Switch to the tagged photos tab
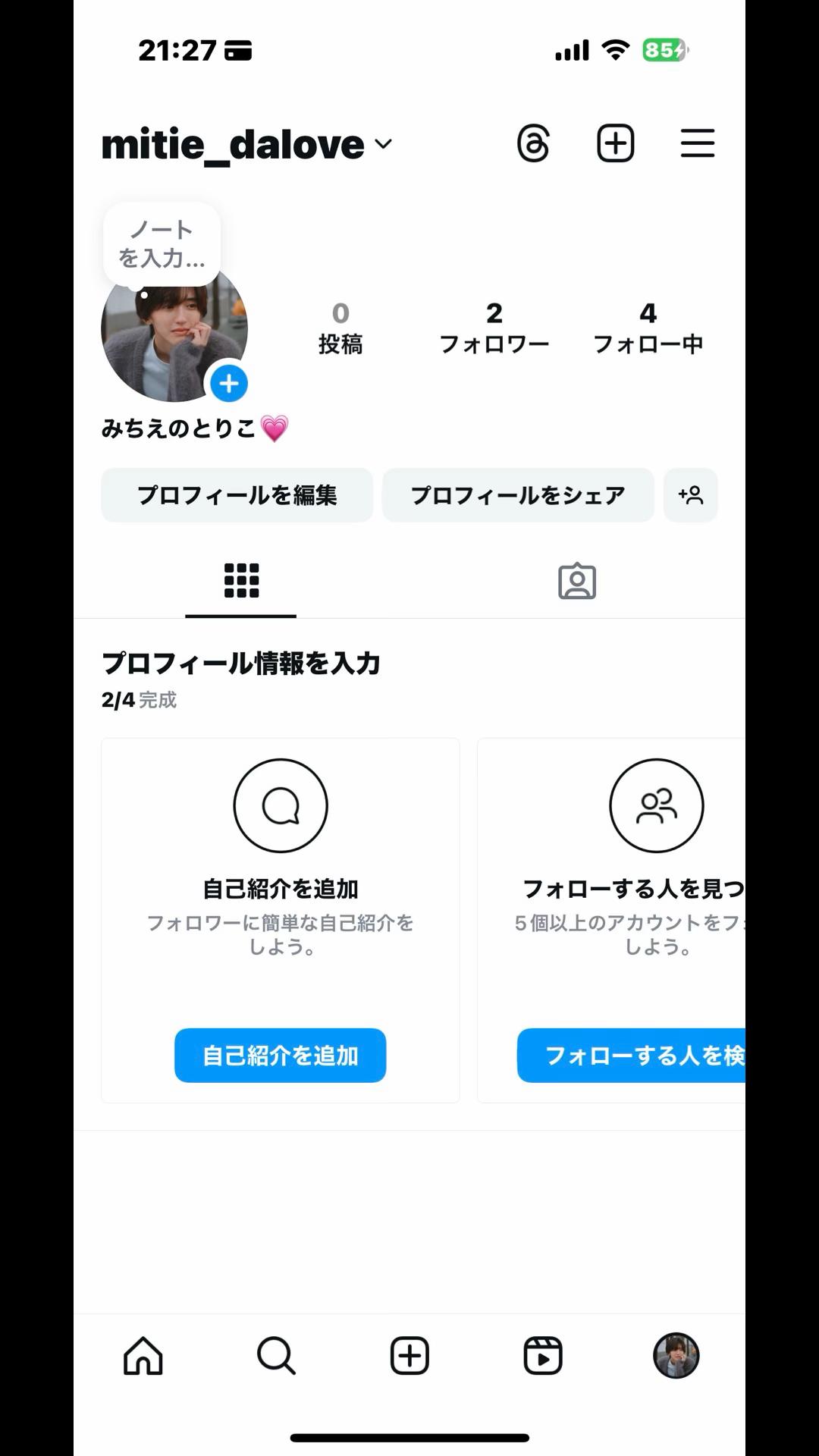This screenshot has height=1456, width=819. point(577,581)
